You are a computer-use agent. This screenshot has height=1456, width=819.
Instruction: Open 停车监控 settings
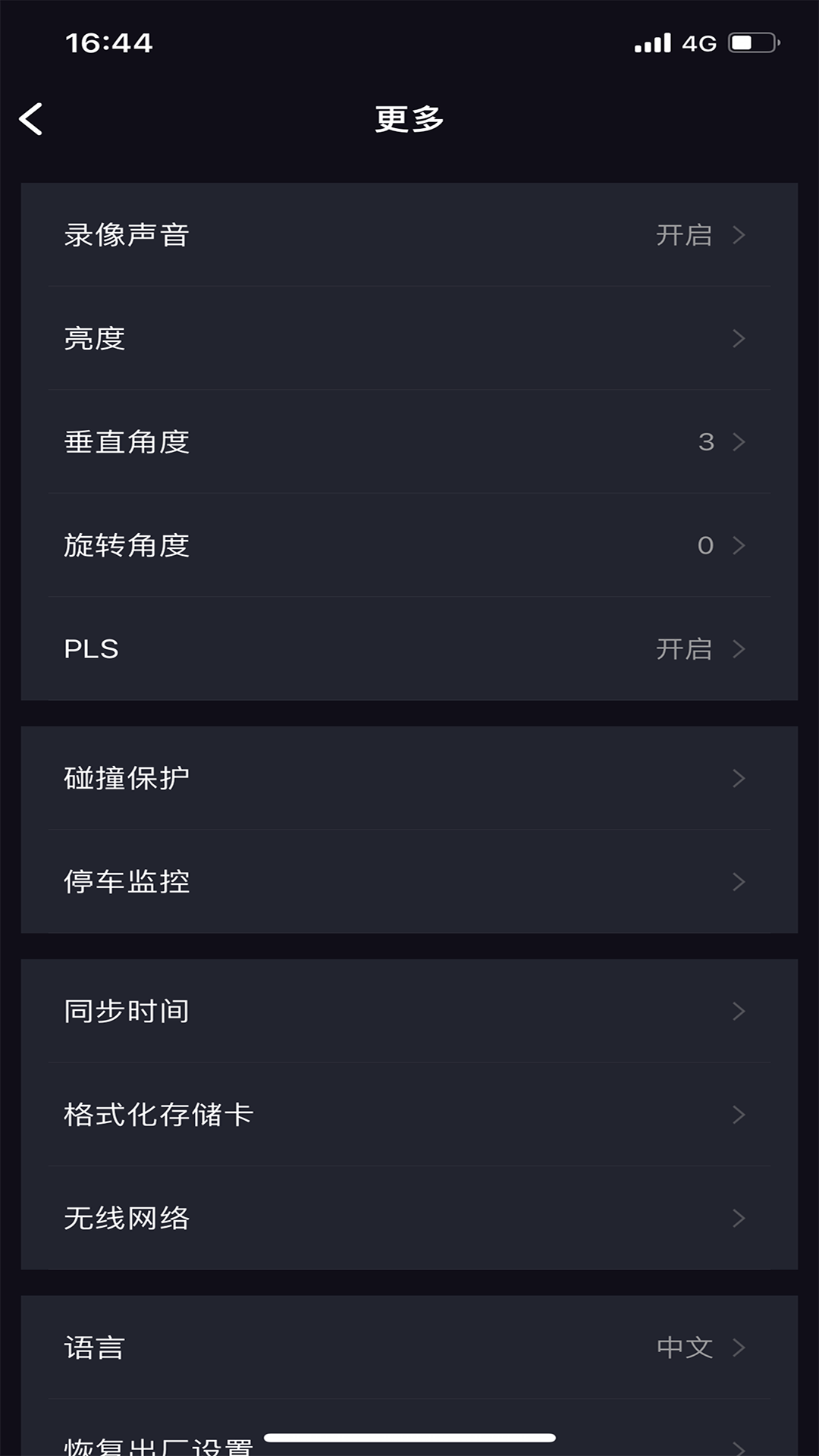409,881
